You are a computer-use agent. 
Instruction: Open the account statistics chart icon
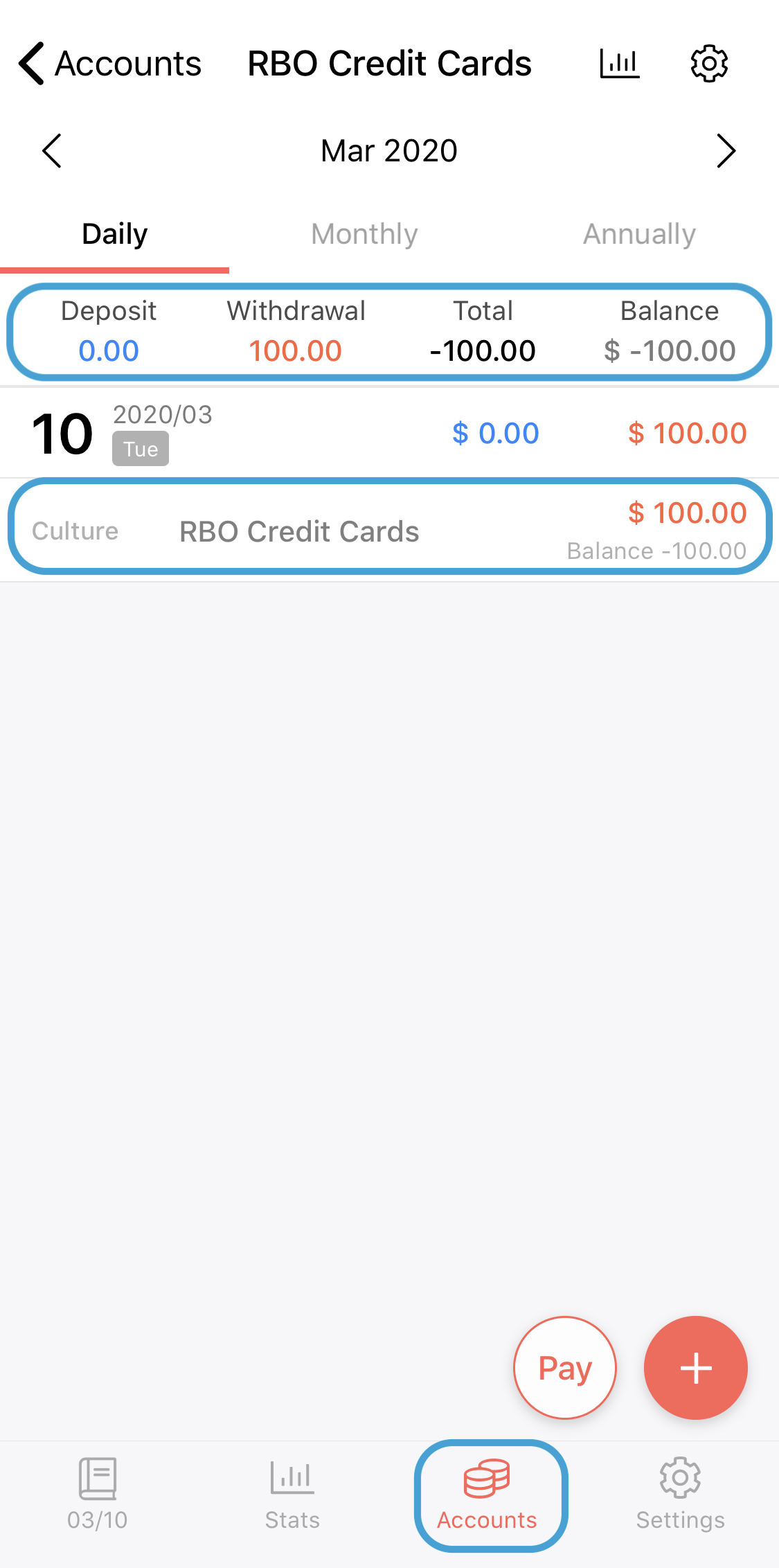point(619,64)
